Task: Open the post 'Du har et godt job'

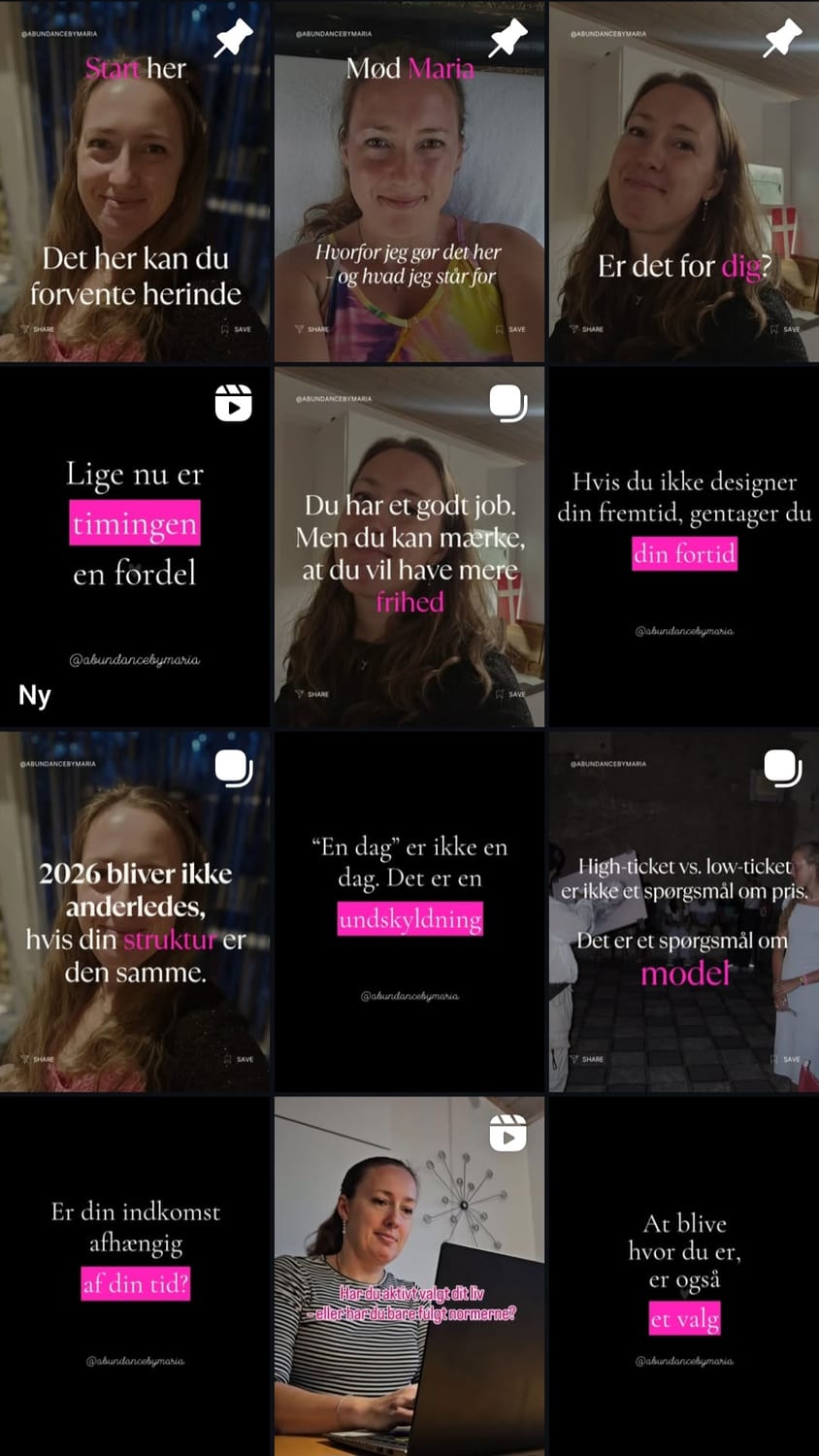Action: 409,546
